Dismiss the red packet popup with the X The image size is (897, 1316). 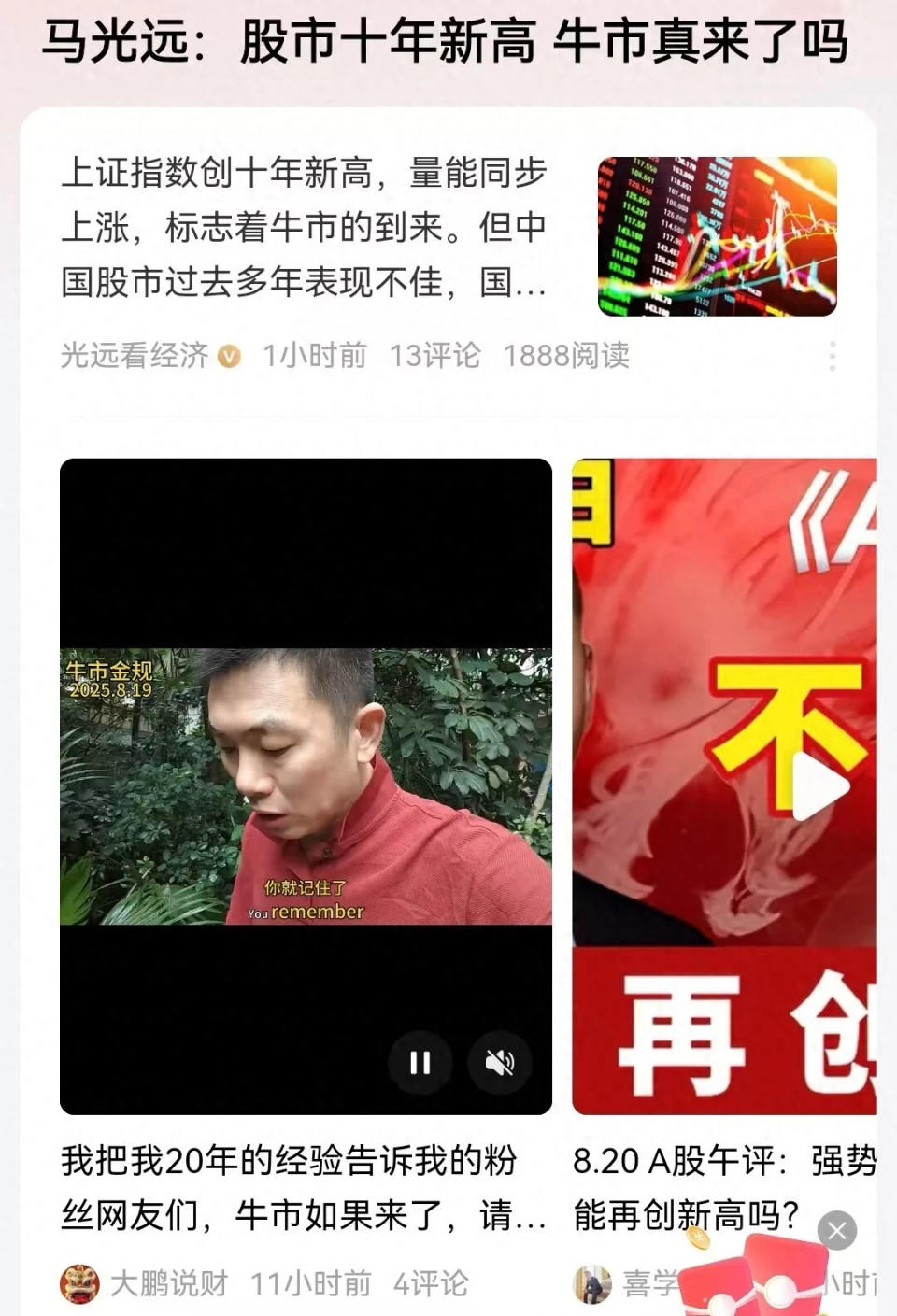(839, 1231)
